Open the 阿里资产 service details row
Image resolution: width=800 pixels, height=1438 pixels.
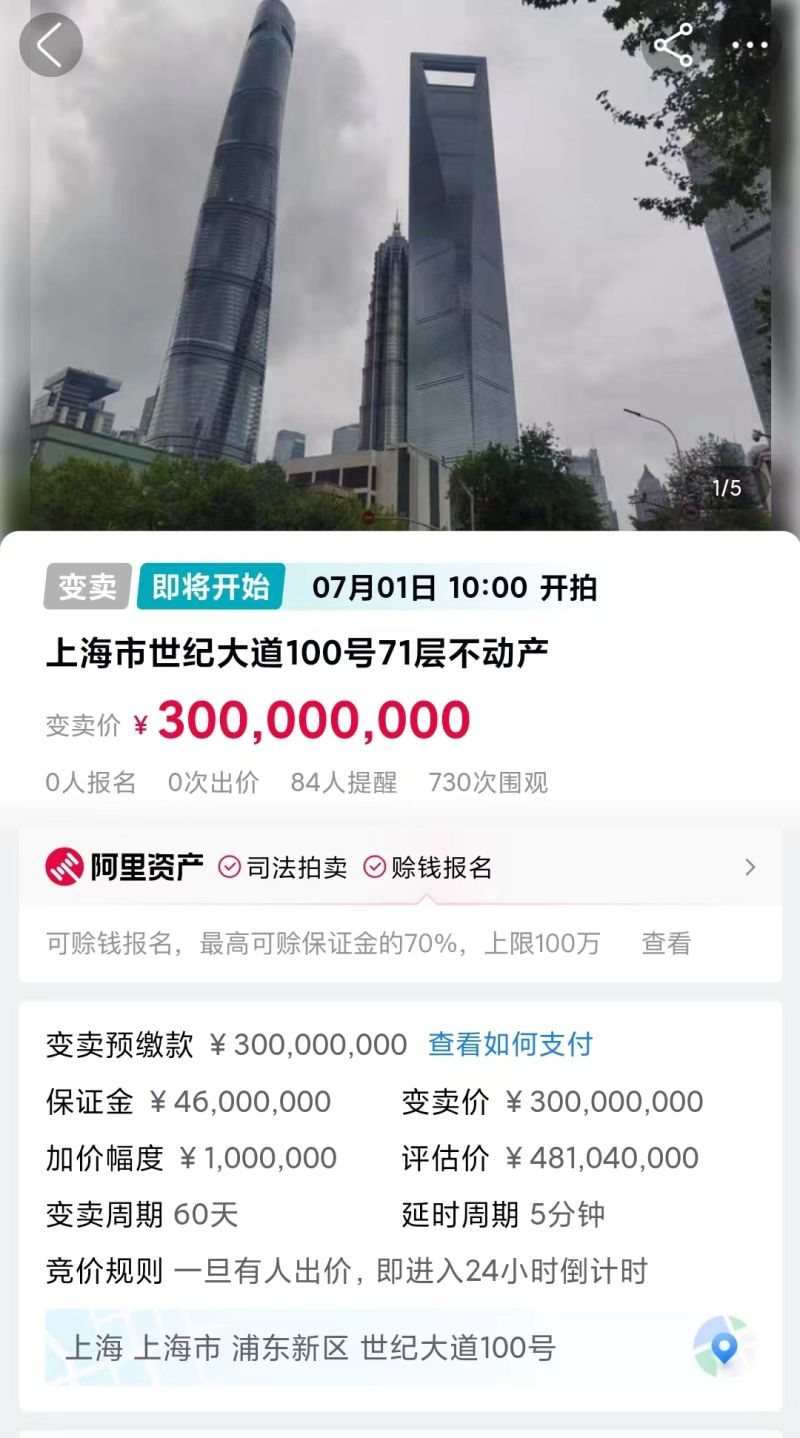coord(749,867)
